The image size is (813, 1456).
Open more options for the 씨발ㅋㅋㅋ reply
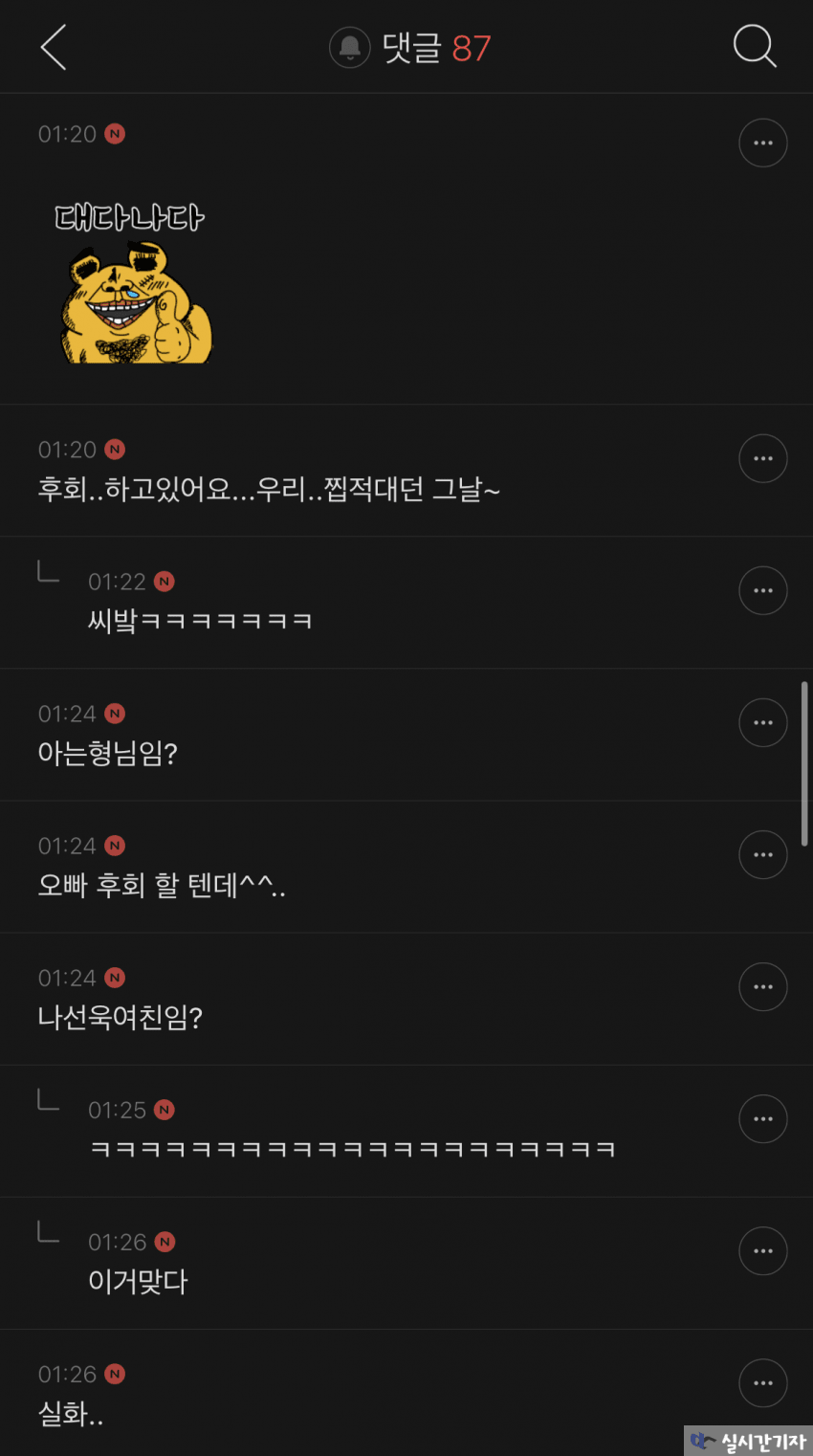762,591
